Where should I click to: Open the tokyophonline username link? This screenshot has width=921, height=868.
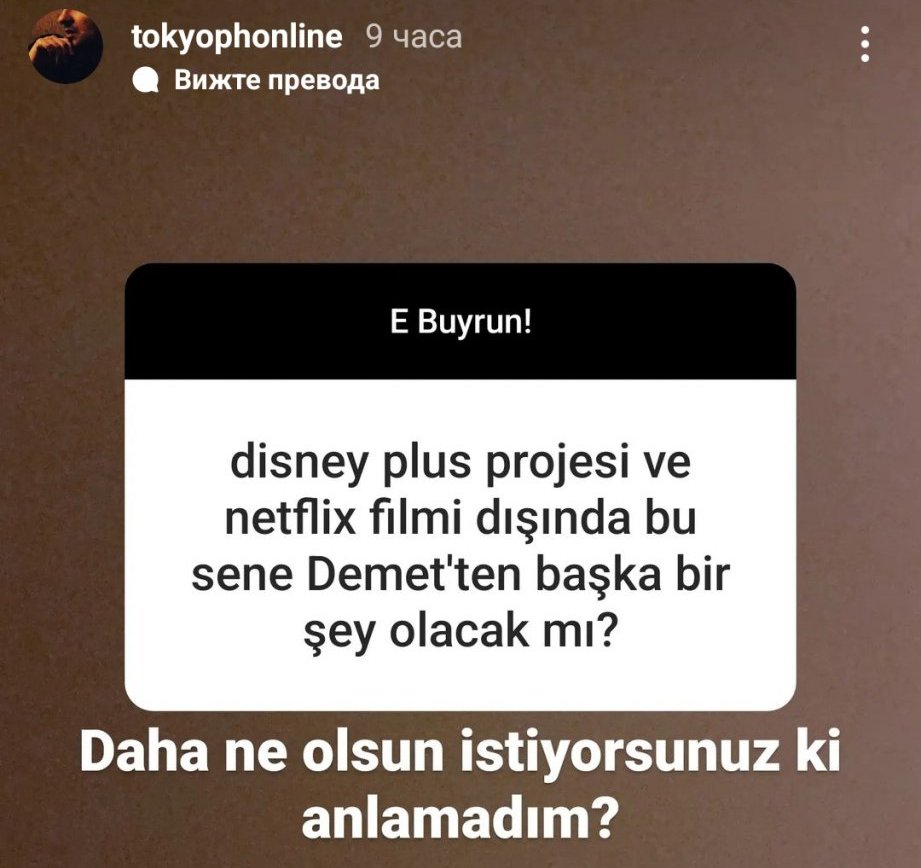237,37
